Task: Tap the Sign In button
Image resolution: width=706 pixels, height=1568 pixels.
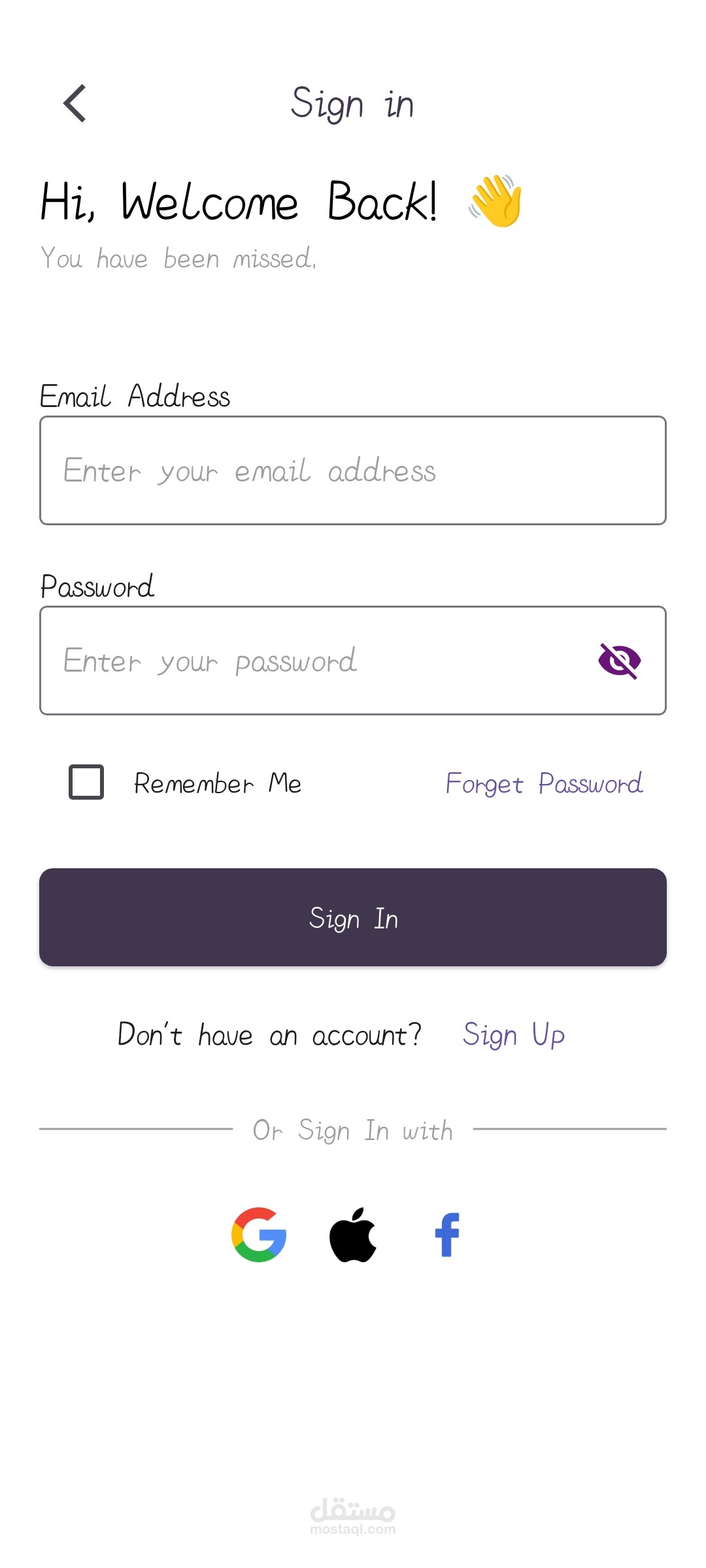Action: point(353,917)
